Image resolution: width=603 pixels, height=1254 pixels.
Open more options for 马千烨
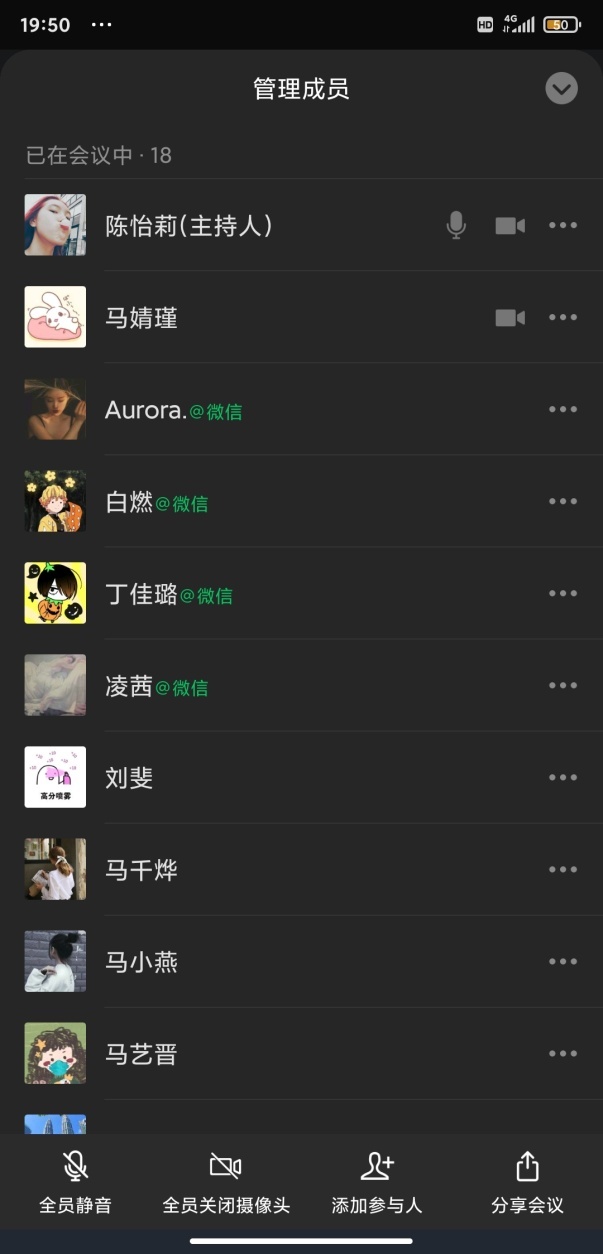pyautogui.click(x=563, y=870)
